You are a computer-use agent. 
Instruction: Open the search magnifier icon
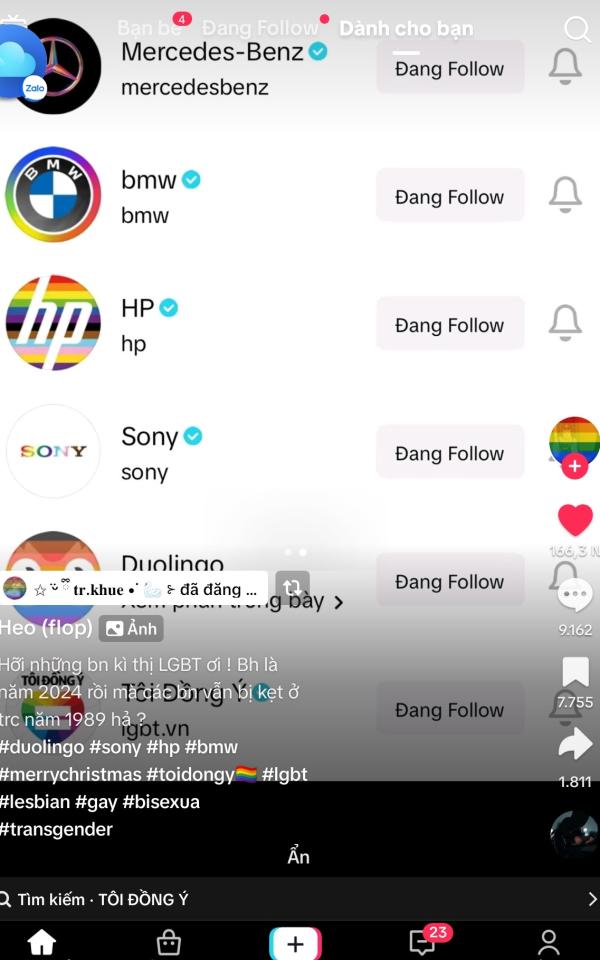577,29
